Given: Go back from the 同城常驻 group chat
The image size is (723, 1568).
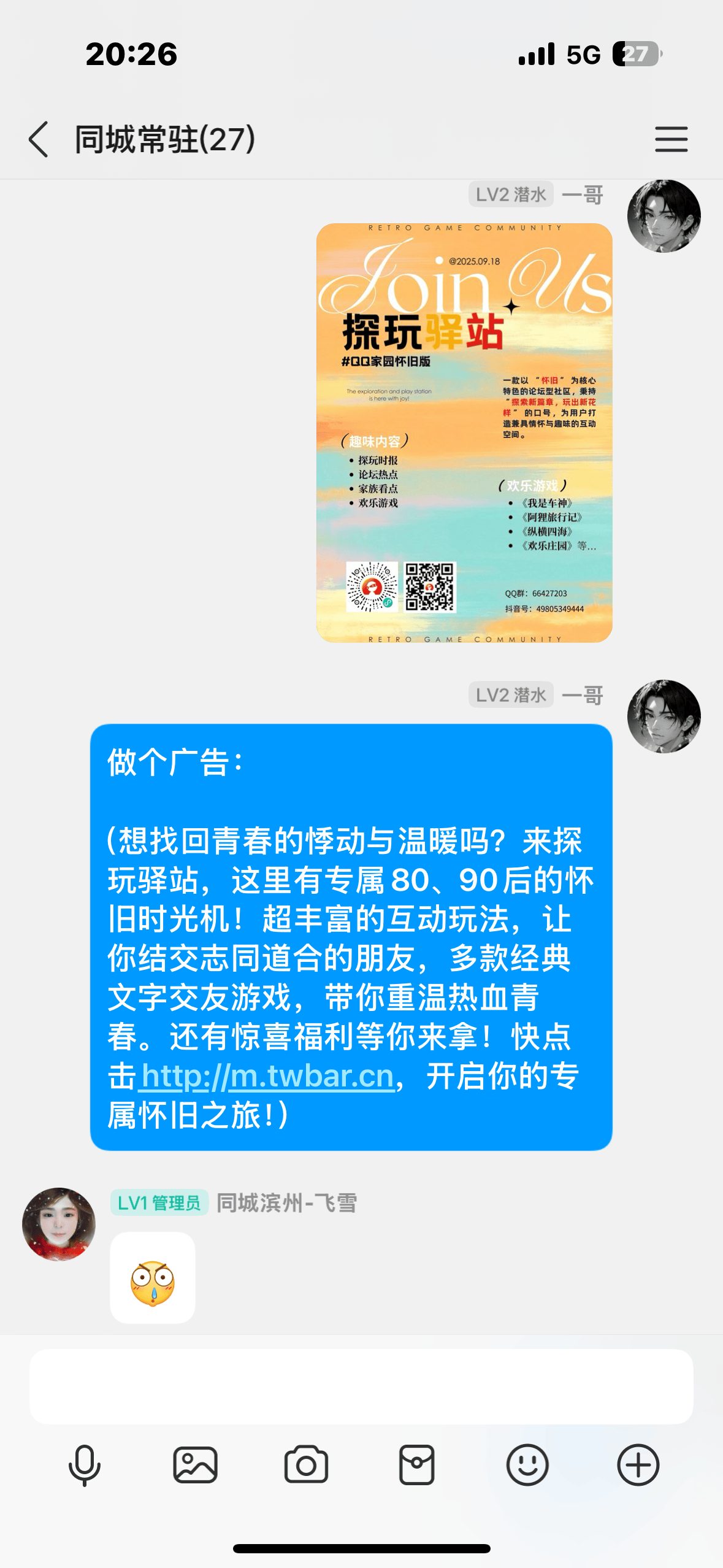Looking at the screenshot, I should (39, 139).
